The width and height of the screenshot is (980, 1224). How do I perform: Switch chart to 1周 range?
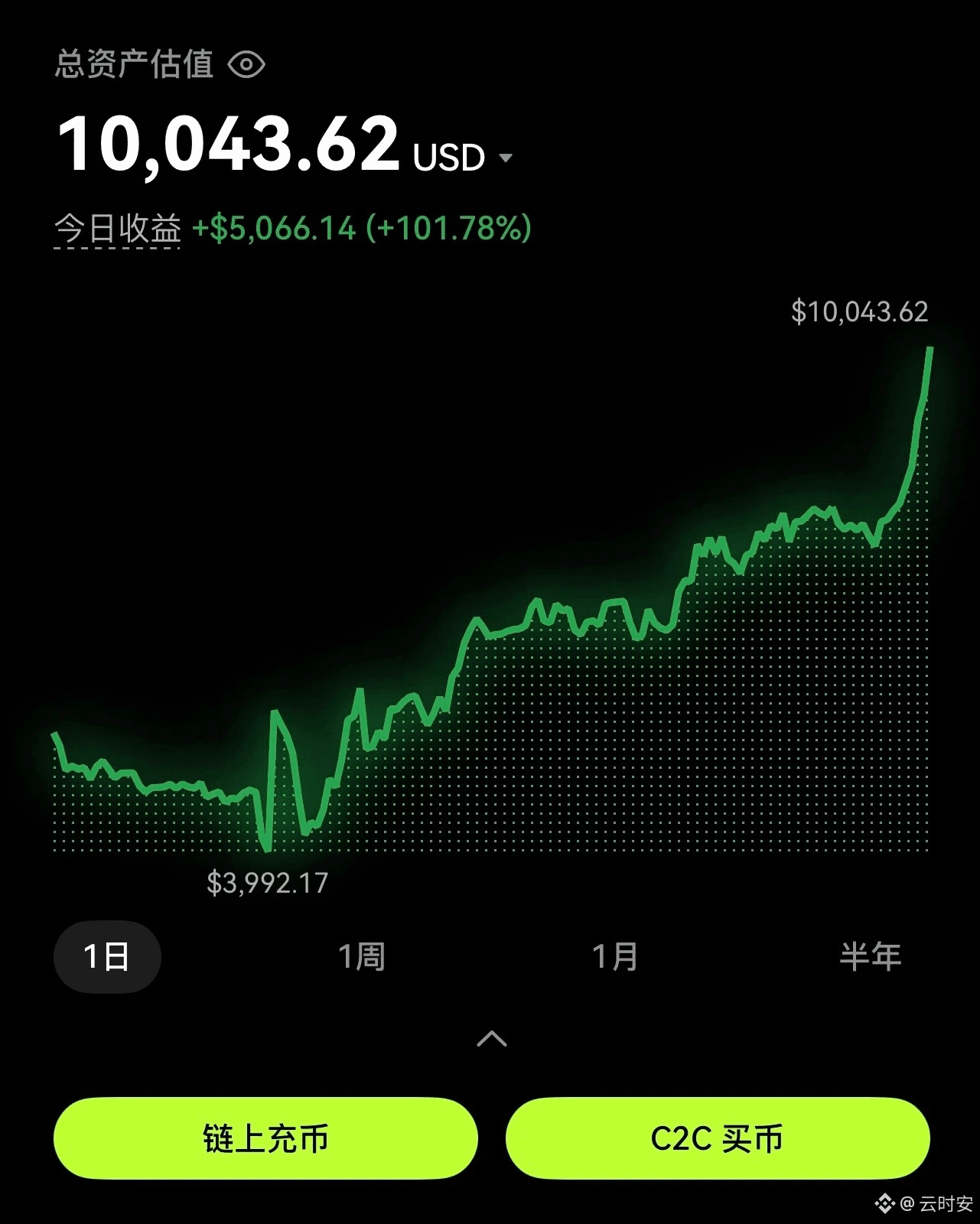[x=362, y=957]
